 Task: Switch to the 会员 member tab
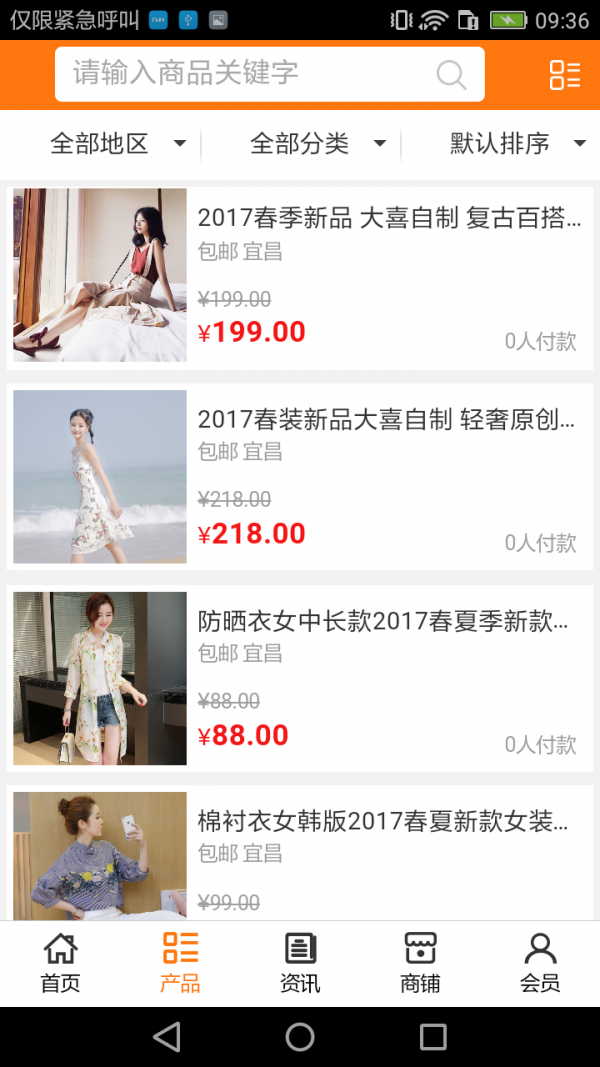[x=540, y=963]
